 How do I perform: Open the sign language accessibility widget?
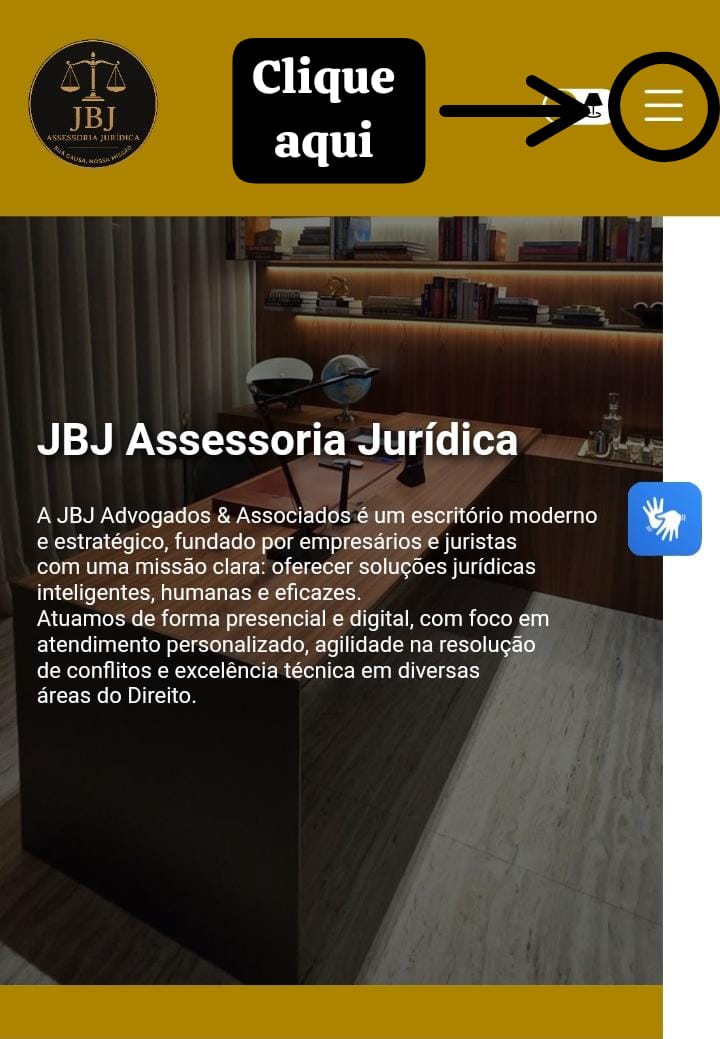pyautogui.click(x=664, y=519)
